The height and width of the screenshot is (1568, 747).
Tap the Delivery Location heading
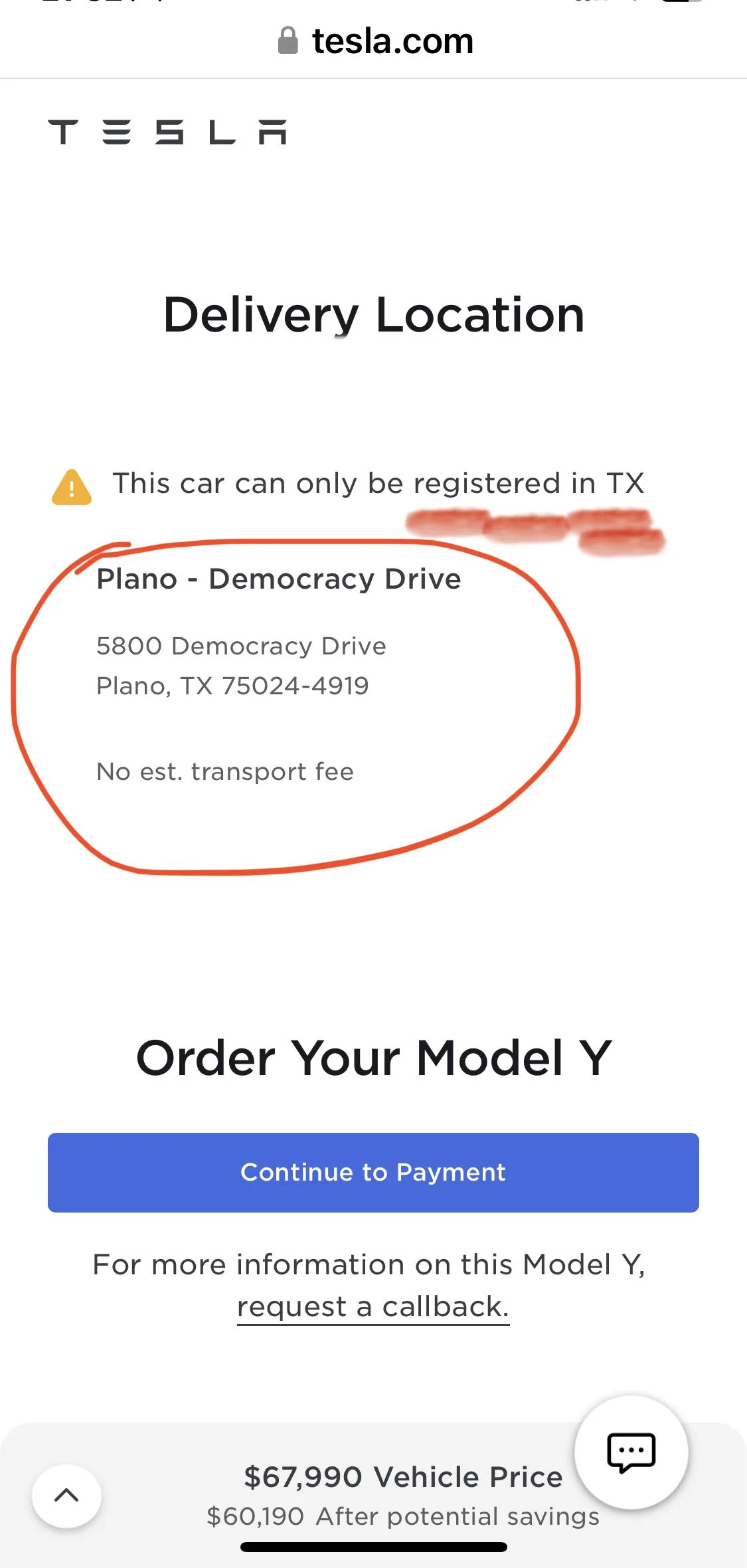point(374,316)
